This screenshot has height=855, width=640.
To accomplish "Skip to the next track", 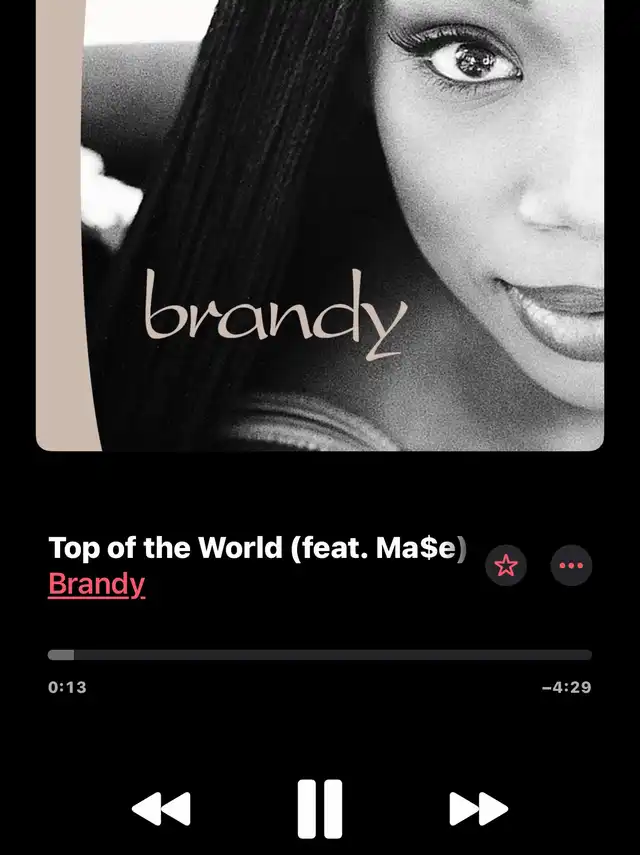I will [x=478, y=808].
